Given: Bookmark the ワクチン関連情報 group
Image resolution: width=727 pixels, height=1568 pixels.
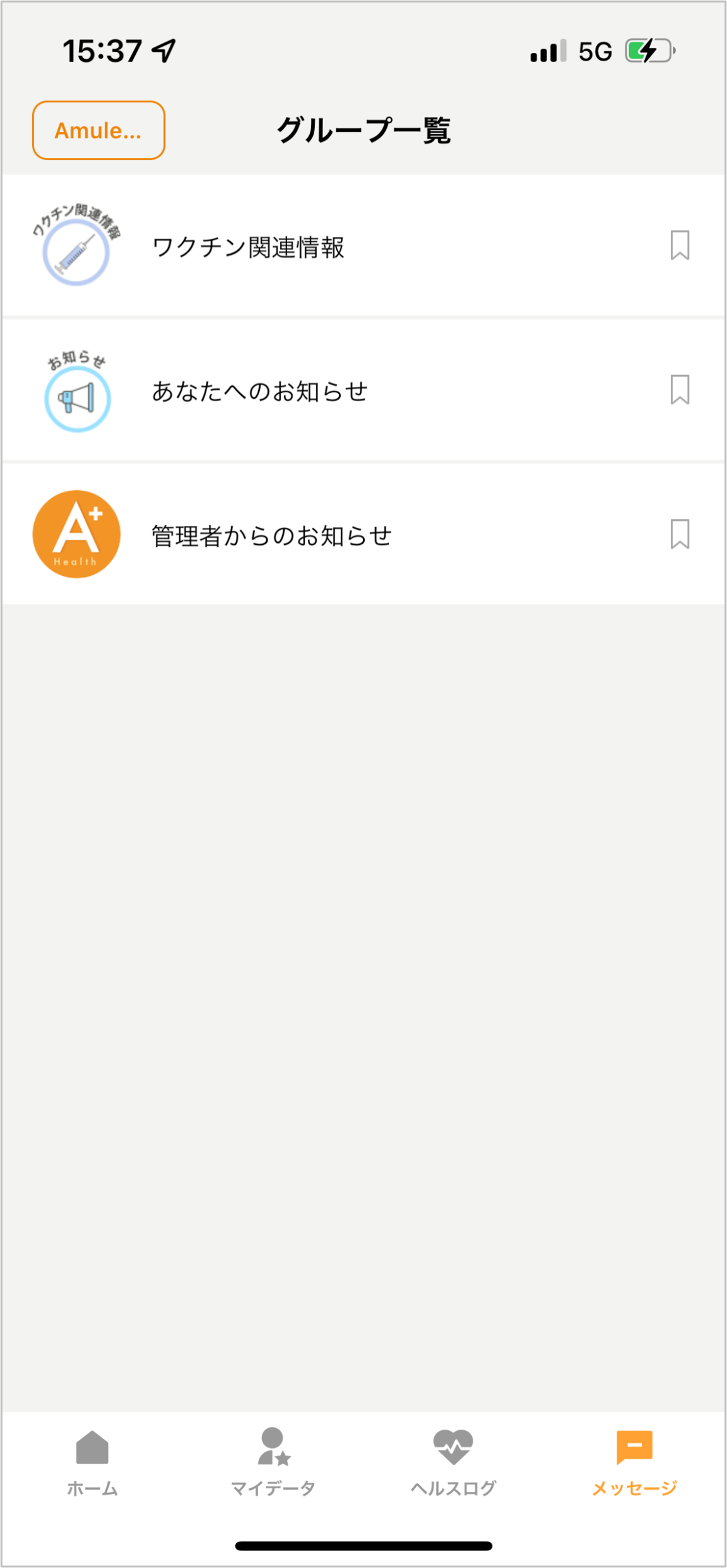Looking at the screenshot, I should (680, 245).
